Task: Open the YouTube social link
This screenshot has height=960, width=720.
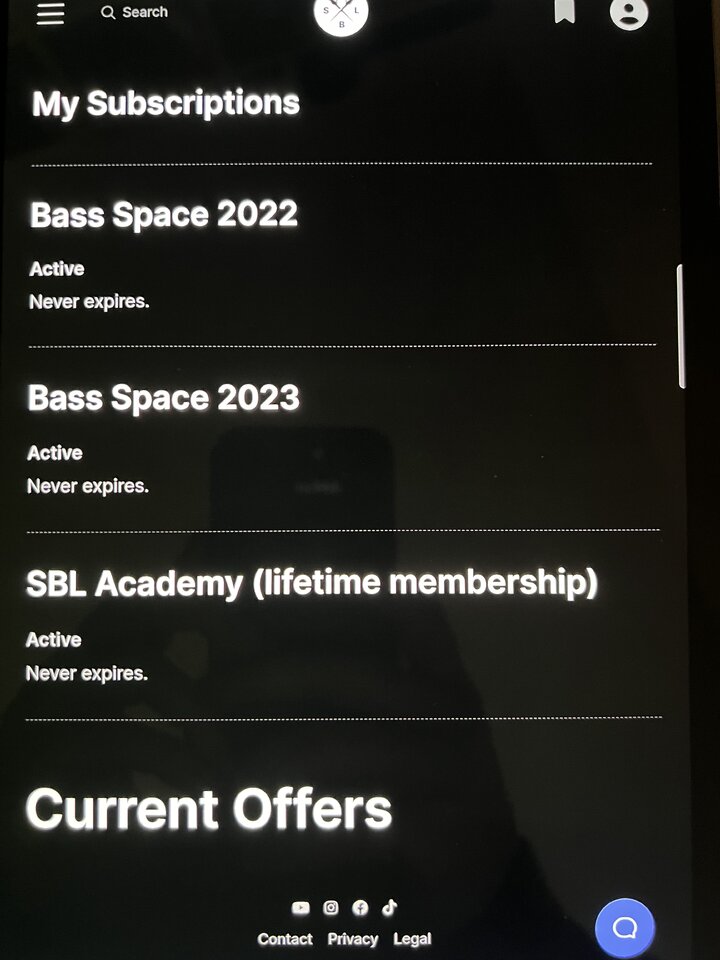Action: click(301, 908)
